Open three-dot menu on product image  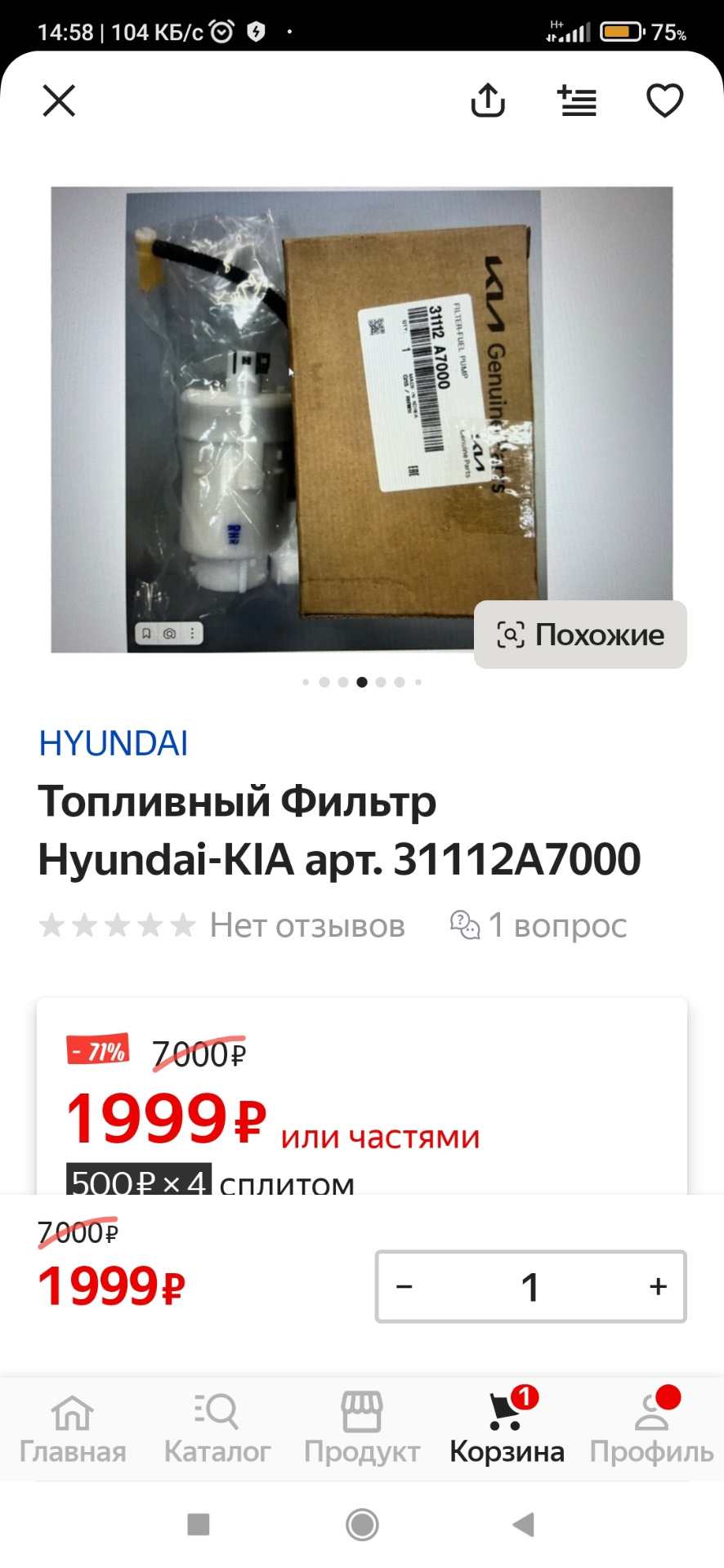coord(190,633)
